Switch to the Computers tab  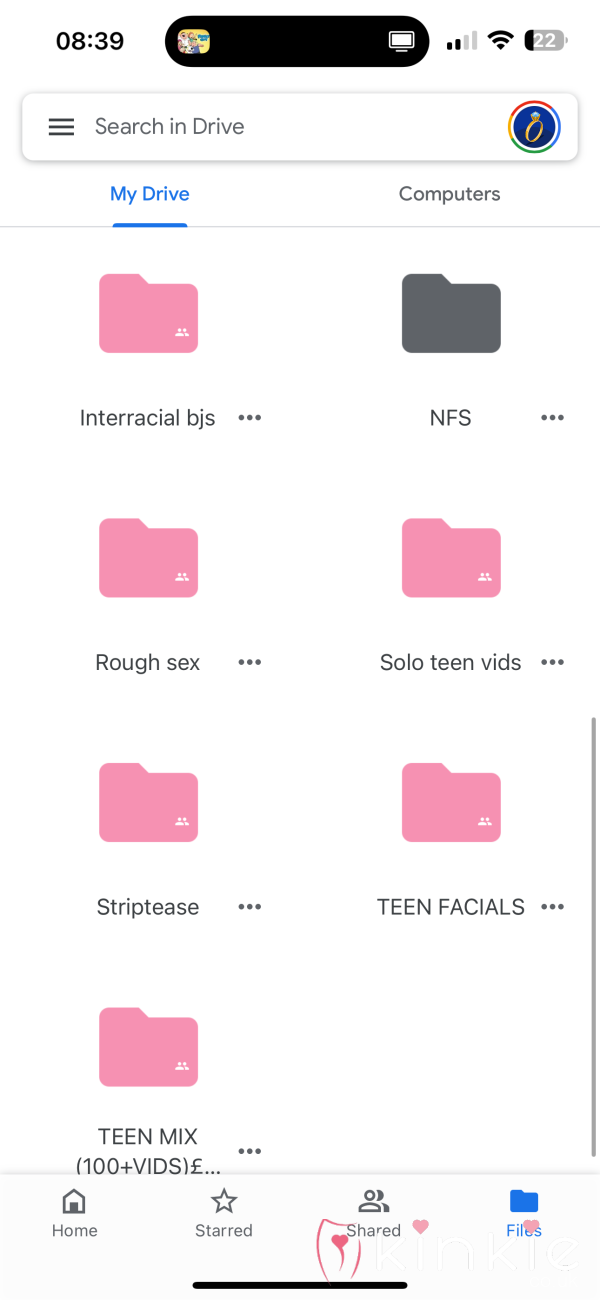pyautogui.click(x=449, y=194)
